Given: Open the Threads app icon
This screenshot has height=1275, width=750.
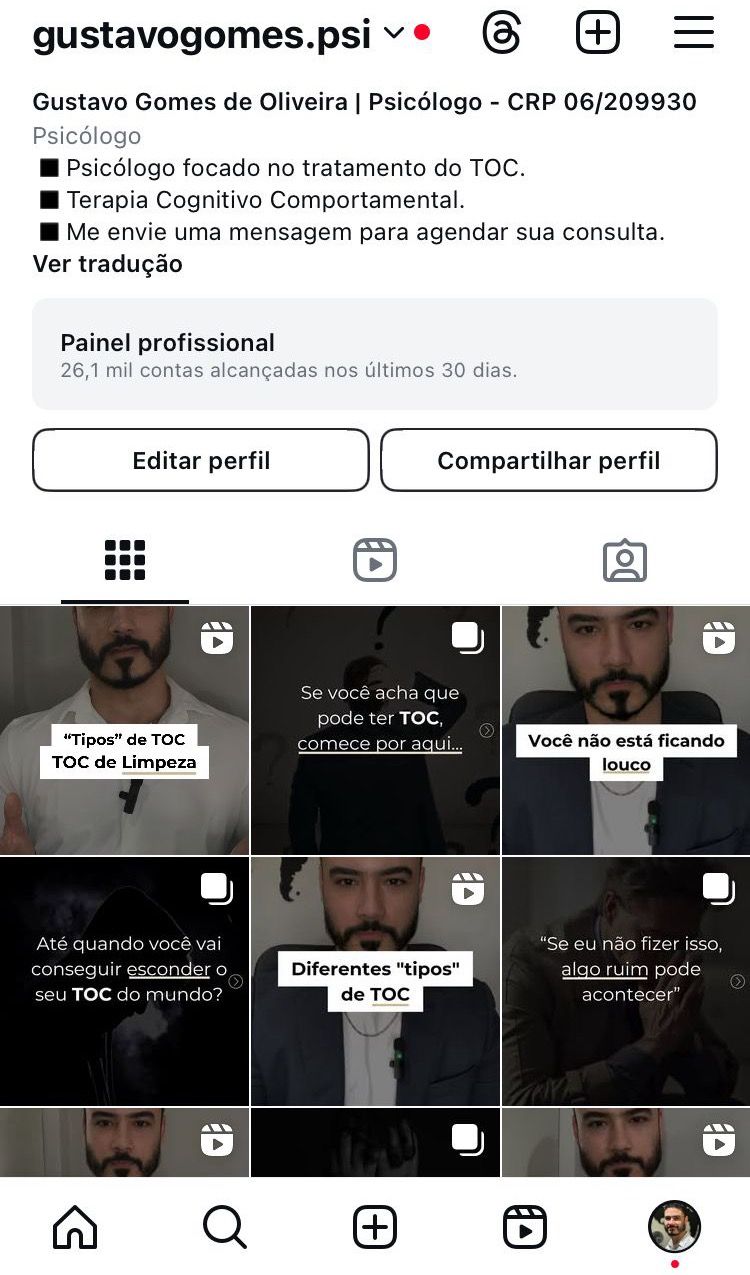Looking at the screenshot, I should 502,32.
